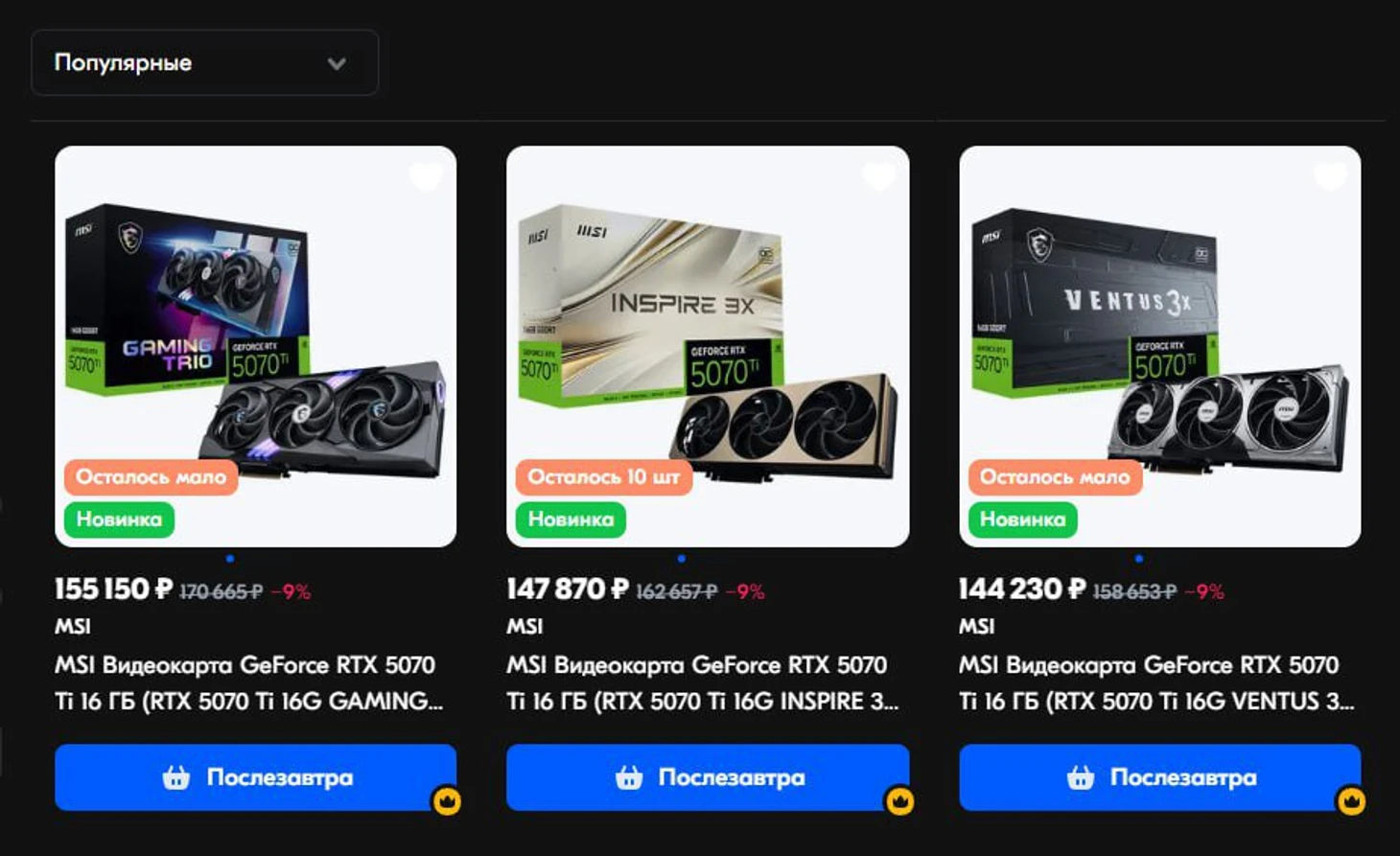Add VENTUS 3X card to favorites
Screen dimensions: 1400x856
tap(1330, 176)
